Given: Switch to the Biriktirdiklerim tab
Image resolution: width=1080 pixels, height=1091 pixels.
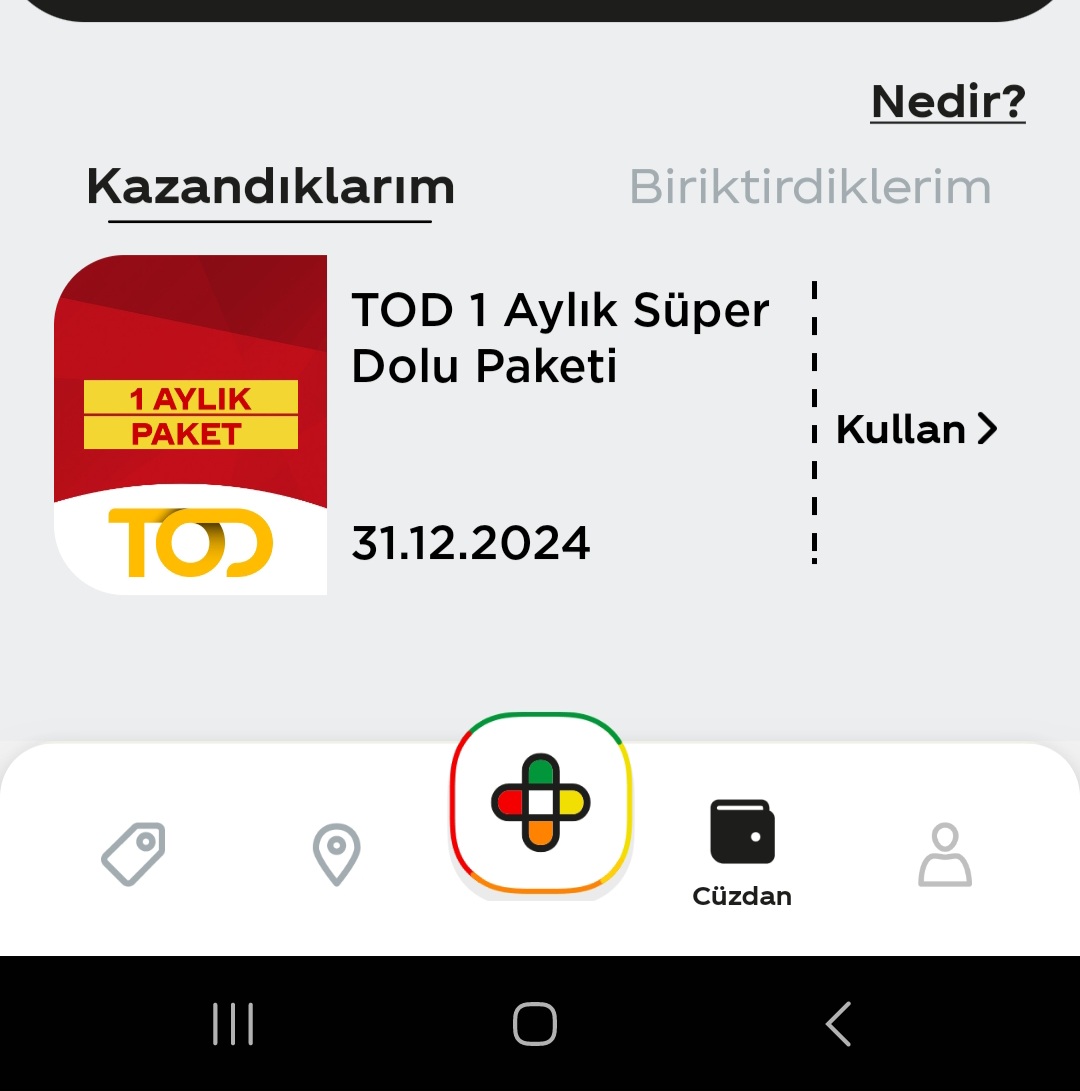Looking at the screenshot, I should (x=810, y=187).
